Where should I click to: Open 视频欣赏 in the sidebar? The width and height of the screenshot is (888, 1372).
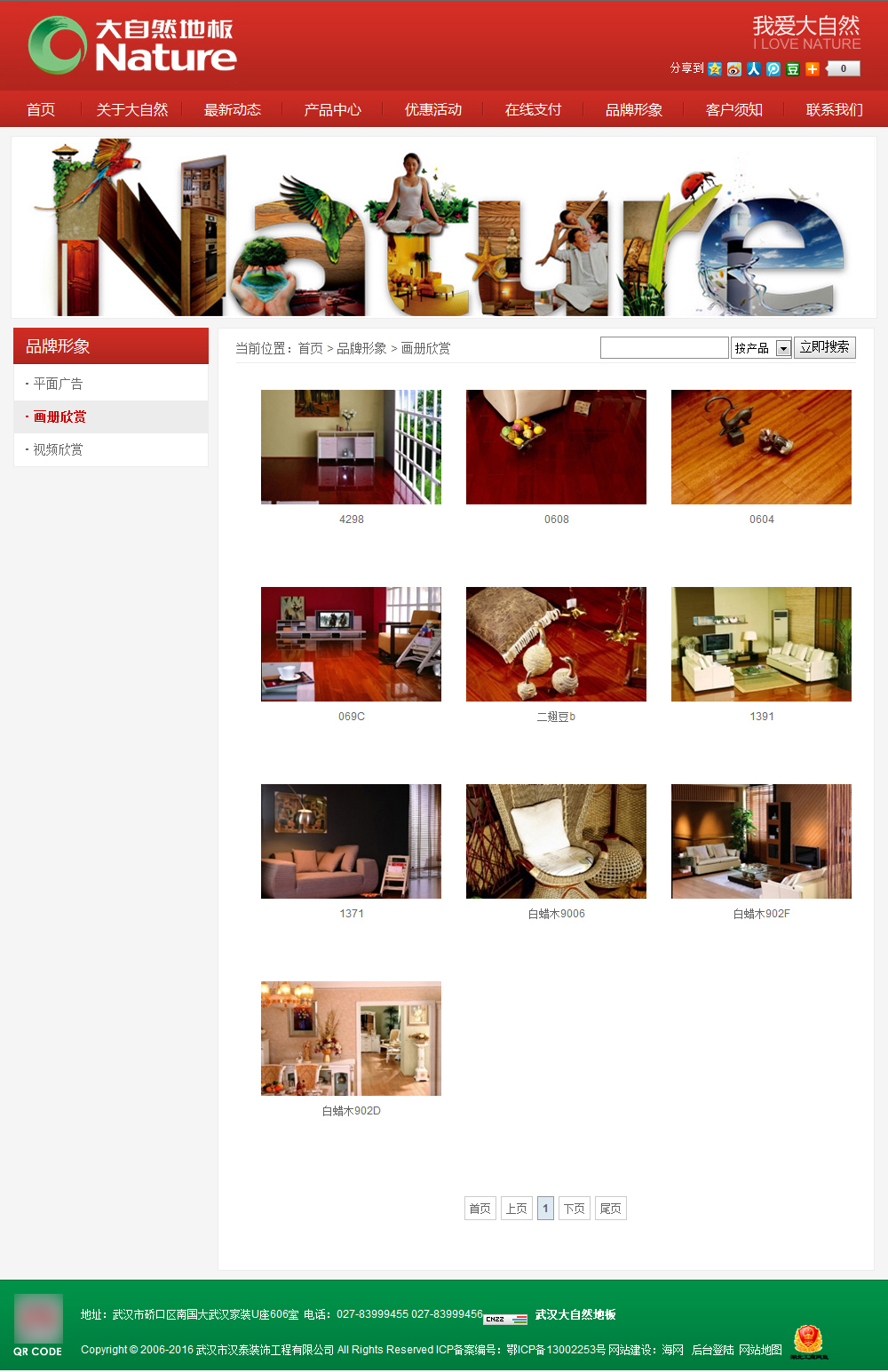[x=58, y=449]
